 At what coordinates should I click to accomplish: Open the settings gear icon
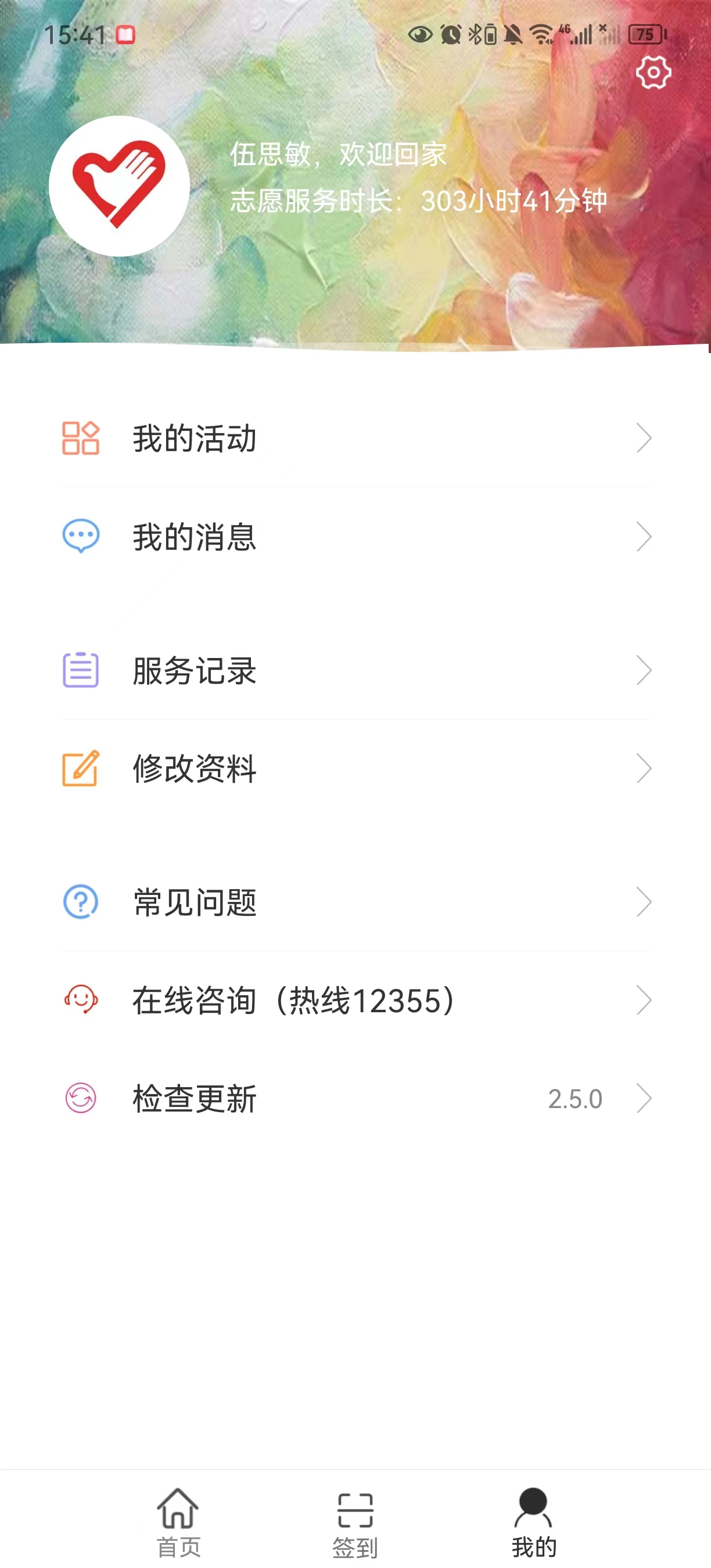tap(653, 73)
